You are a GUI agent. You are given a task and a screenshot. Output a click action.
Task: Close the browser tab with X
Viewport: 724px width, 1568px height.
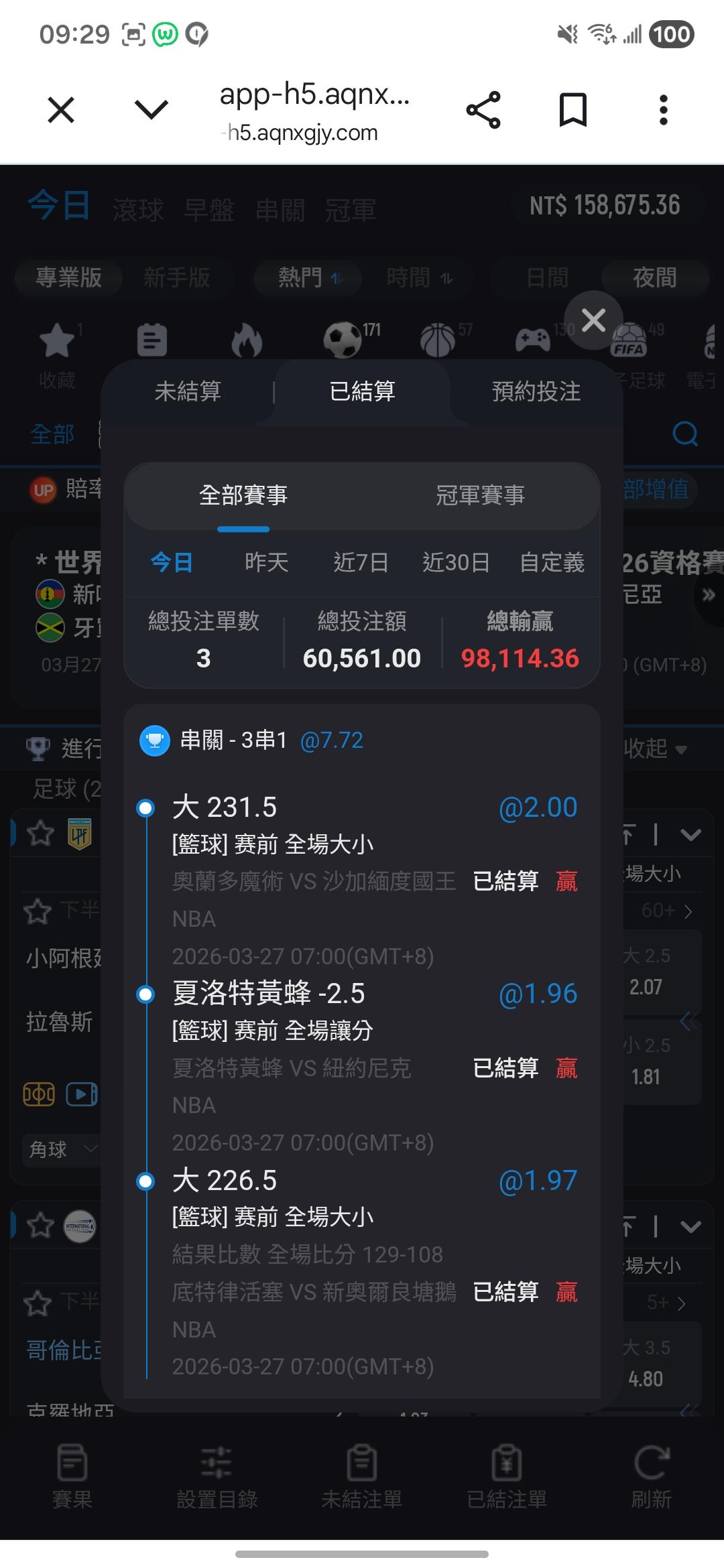(61, 110)
